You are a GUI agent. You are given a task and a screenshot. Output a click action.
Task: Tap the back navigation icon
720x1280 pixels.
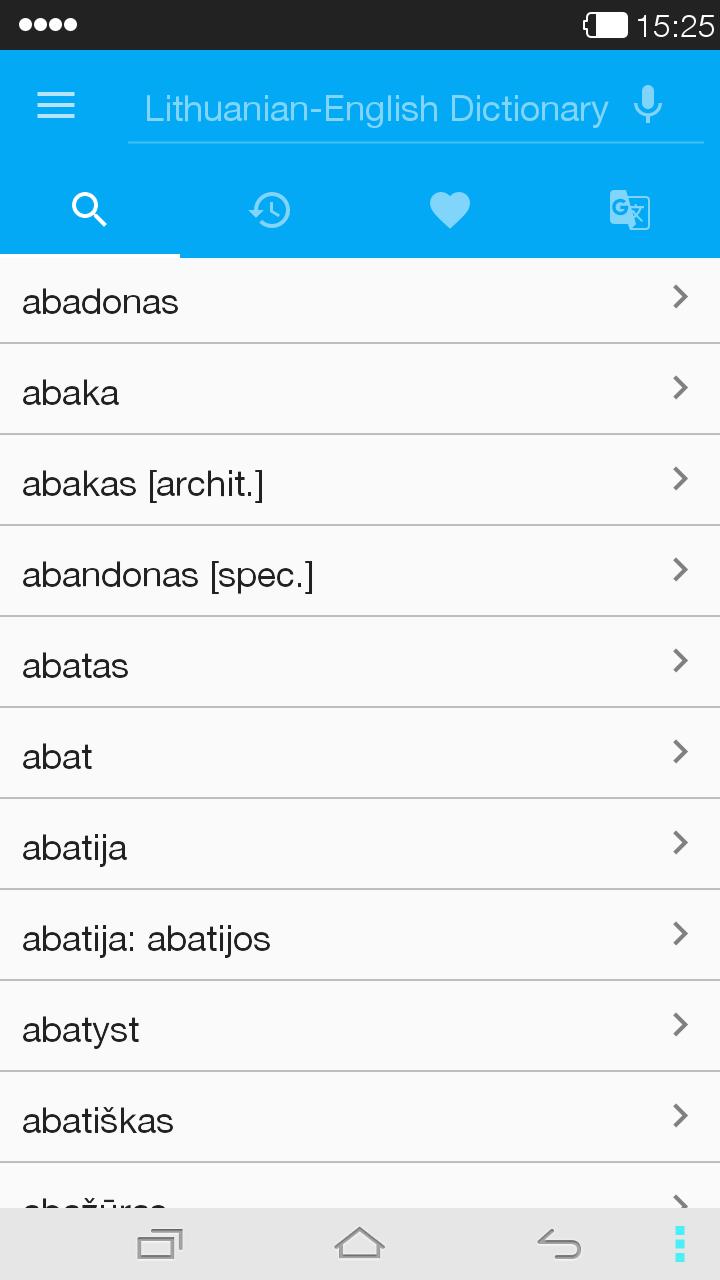[560, 1243]
